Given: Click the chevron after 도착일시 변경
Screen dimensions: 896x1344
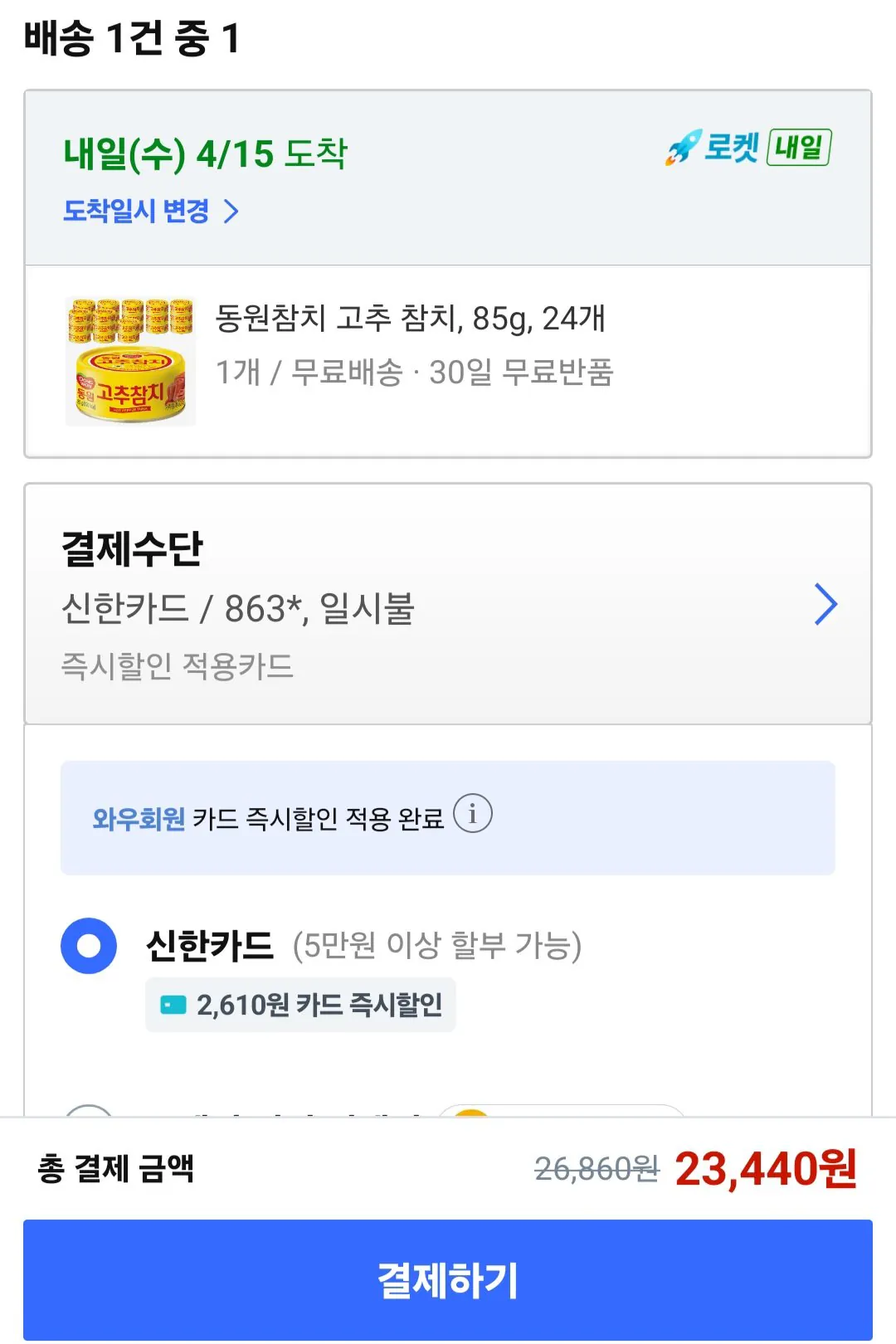Looking at the screenshot, I should pos(231,212).
